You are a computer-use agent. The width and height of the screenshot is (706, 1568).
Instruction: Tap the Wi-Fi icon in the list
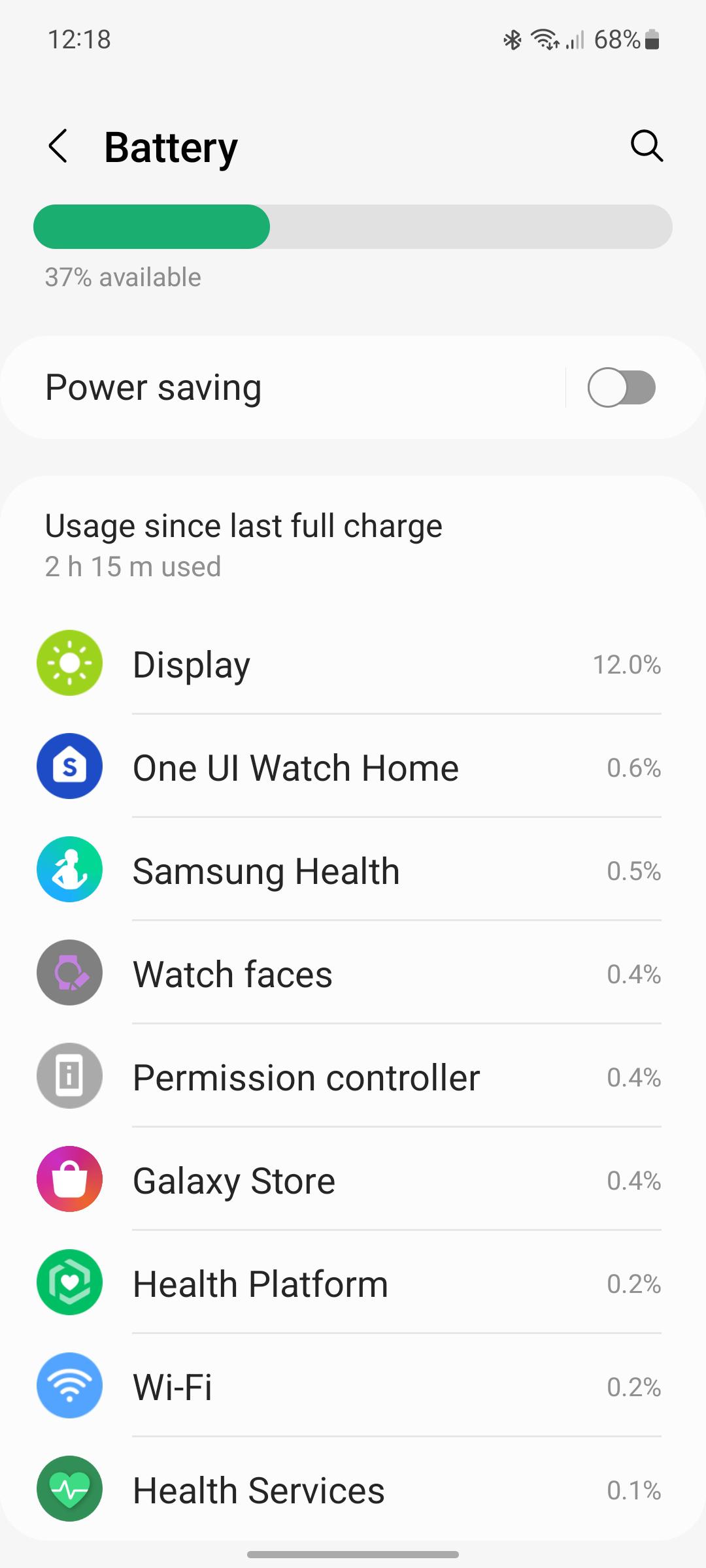69,1386
